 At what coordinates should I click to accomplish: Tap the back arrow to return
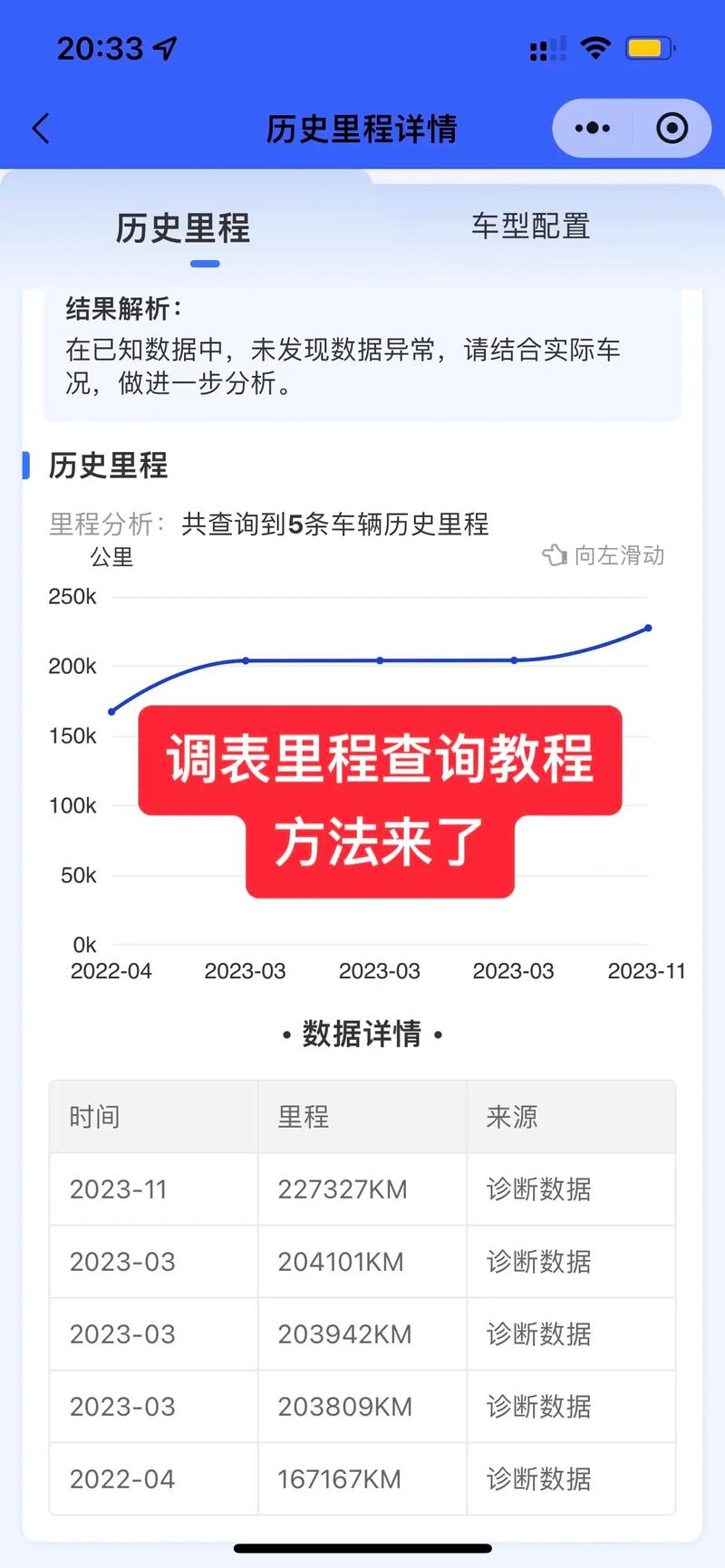(40, 129)
